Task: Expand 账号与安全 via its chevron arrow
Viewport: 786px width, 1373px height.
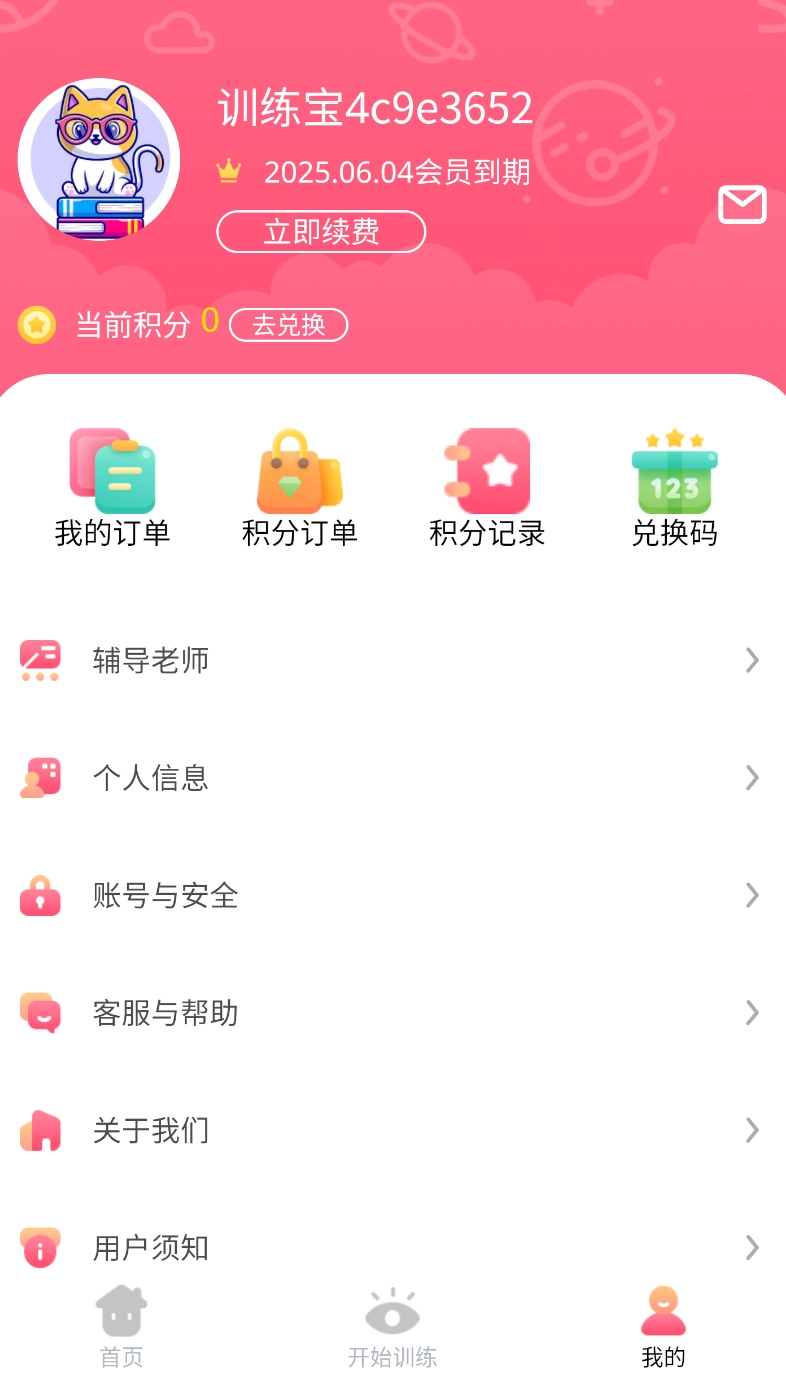Action: tap(752, 895)
